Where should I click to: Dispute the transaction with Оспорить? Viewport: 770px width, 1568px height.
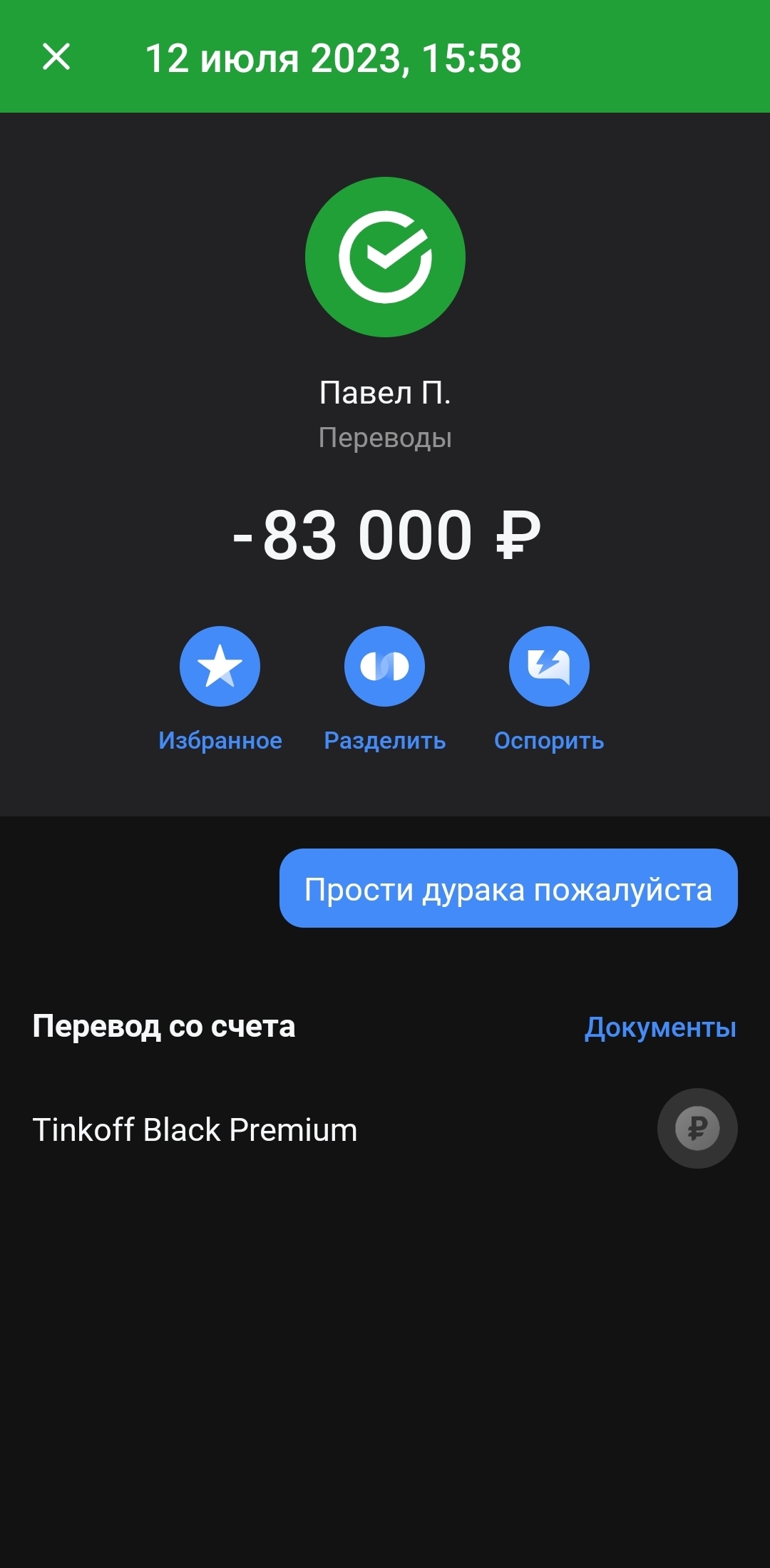549,667
